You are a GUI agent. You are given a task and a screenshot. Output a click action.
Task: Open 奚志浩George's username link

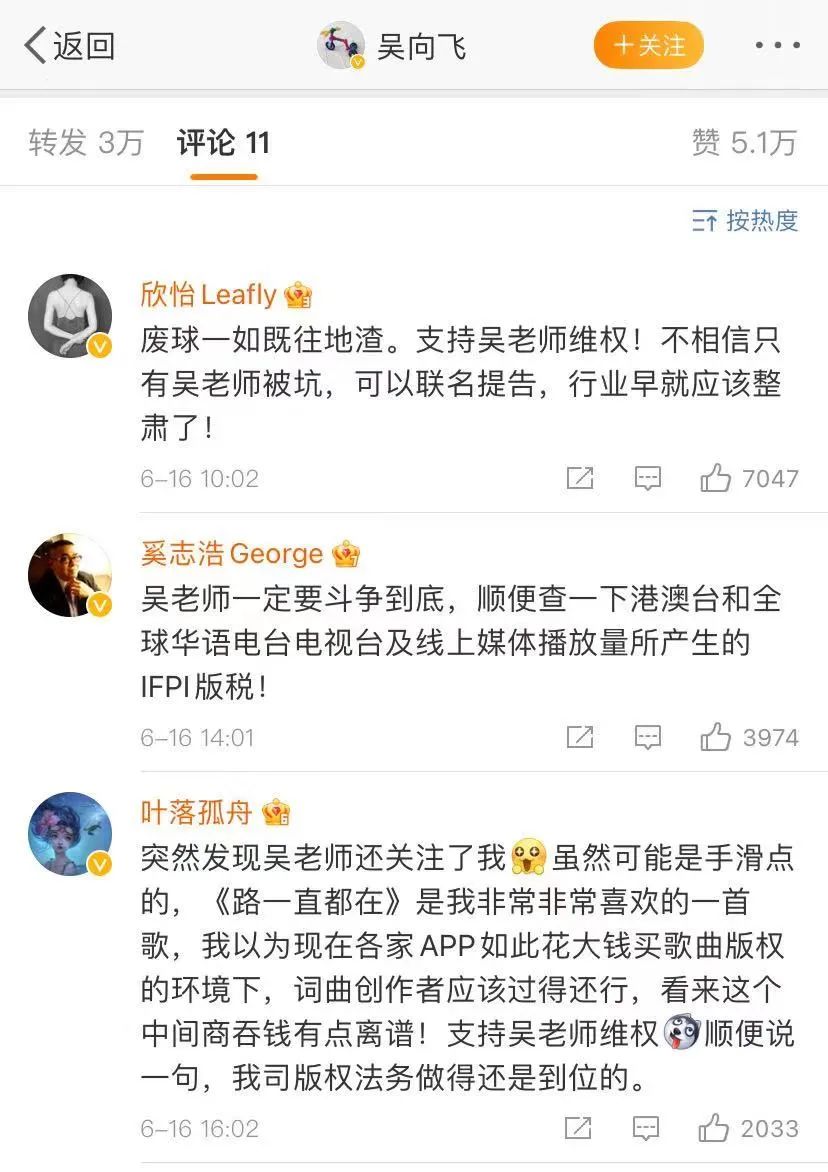232,553
